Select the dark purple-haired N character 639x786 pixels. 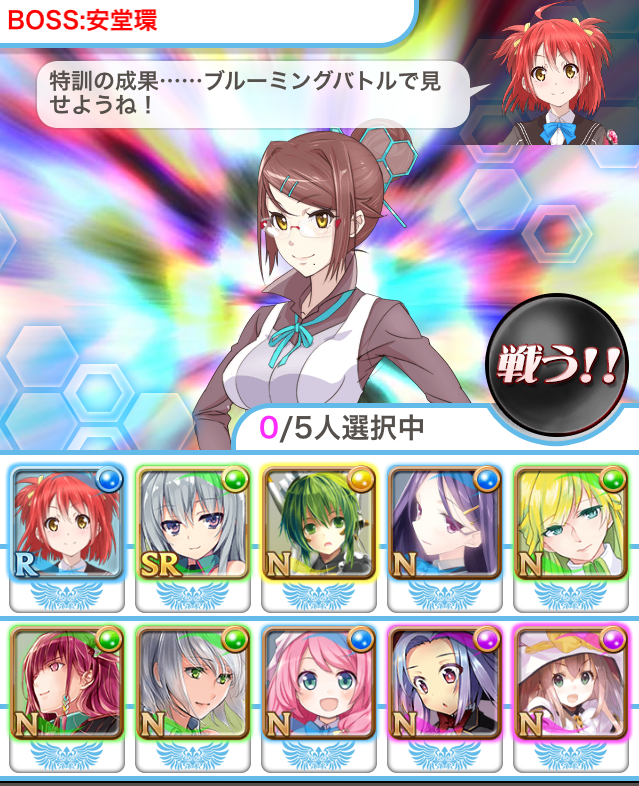point(444,524)
